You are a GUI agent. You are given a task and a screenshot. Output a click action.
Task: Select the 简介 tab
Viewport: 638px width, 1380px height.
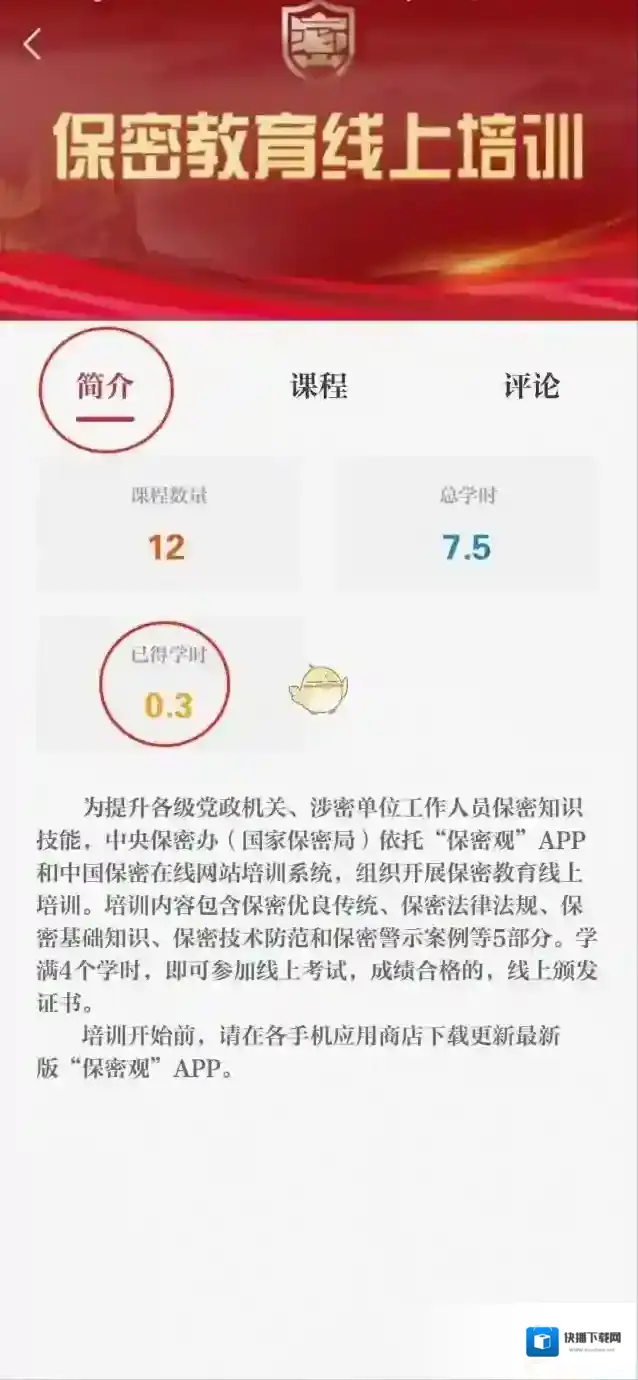(x=105, y=386)
